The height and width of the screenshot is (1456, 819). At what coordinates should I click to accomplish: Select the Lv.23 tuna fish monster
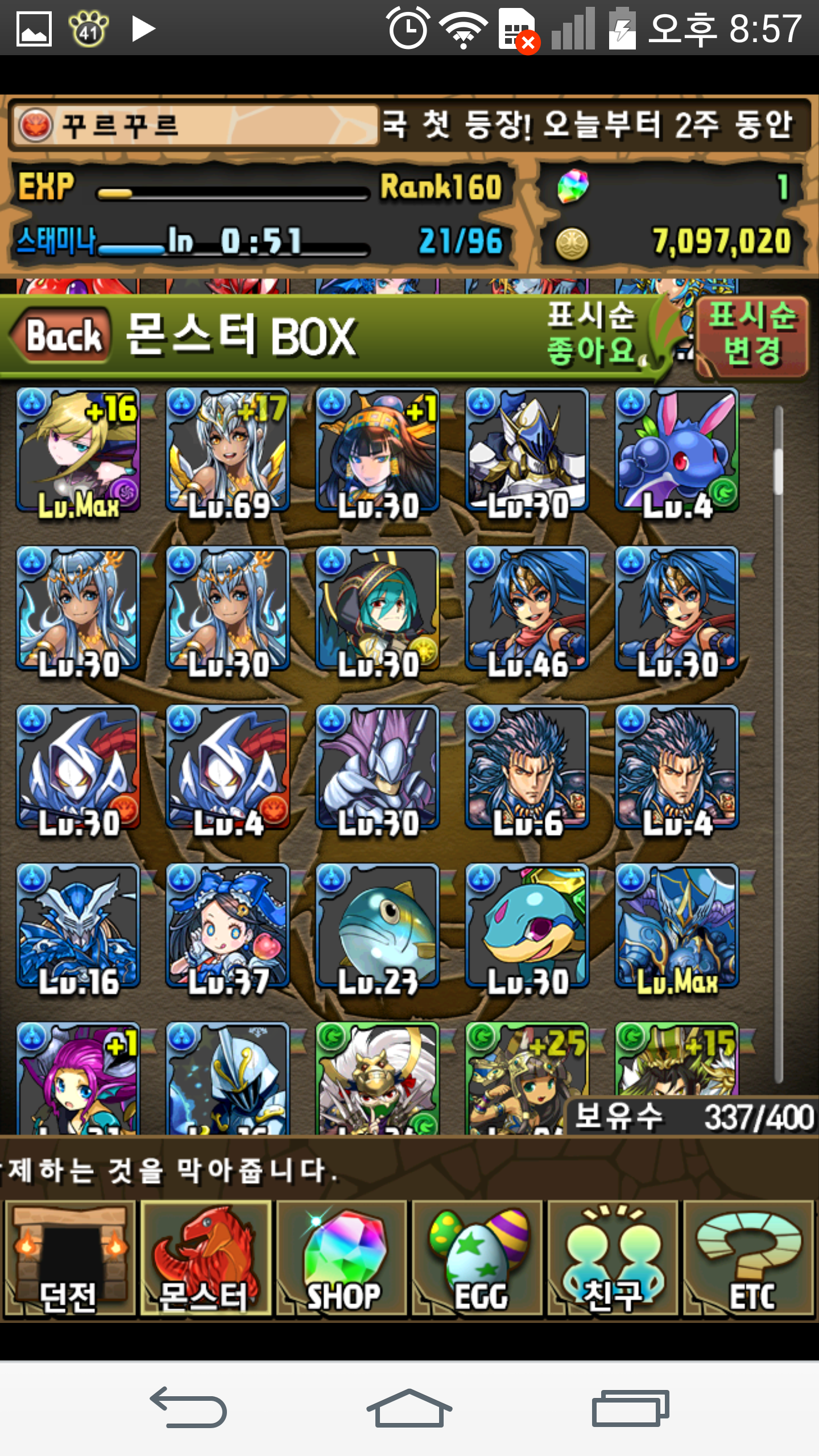coord(377,926)
